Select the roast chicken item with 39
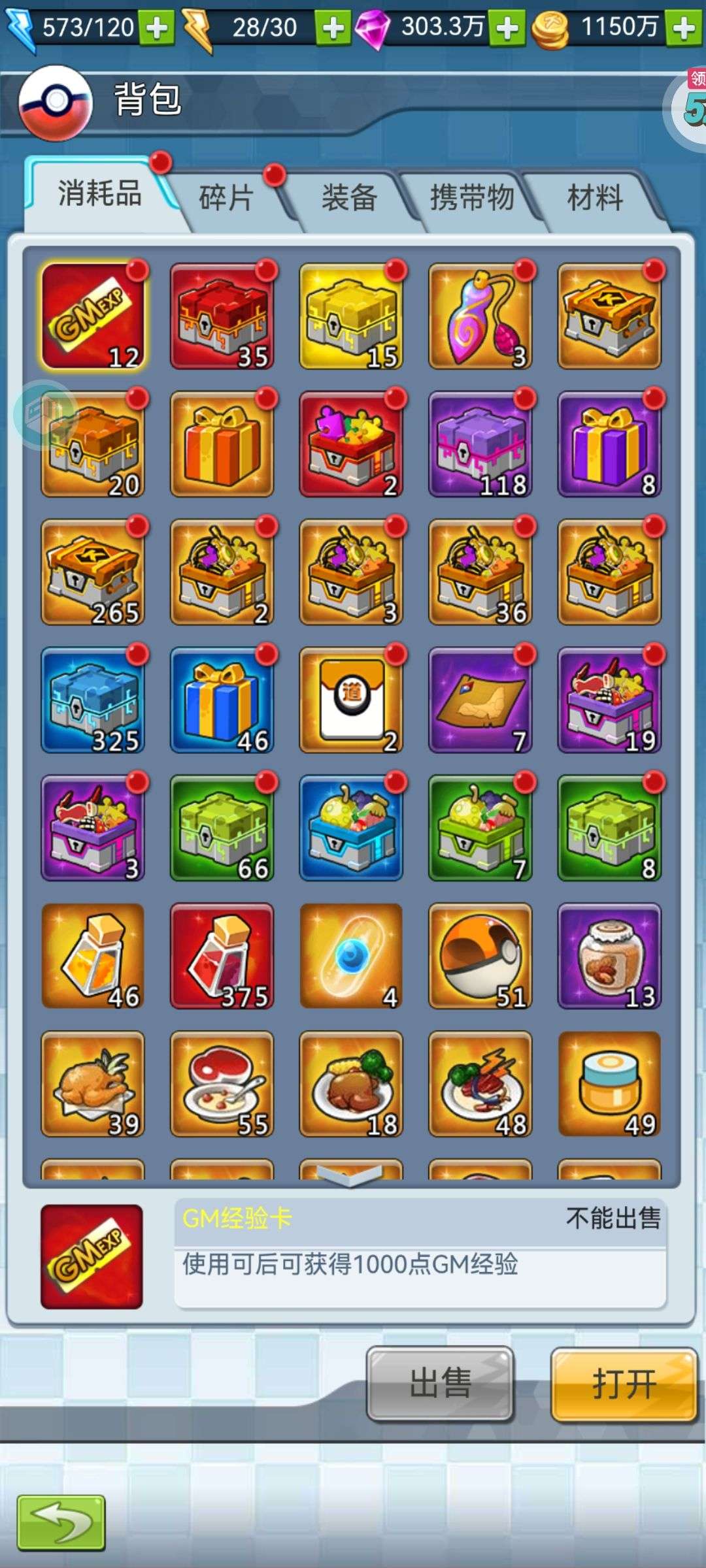This screenshot has width=706, height=1568. (x=93, y=1085)
